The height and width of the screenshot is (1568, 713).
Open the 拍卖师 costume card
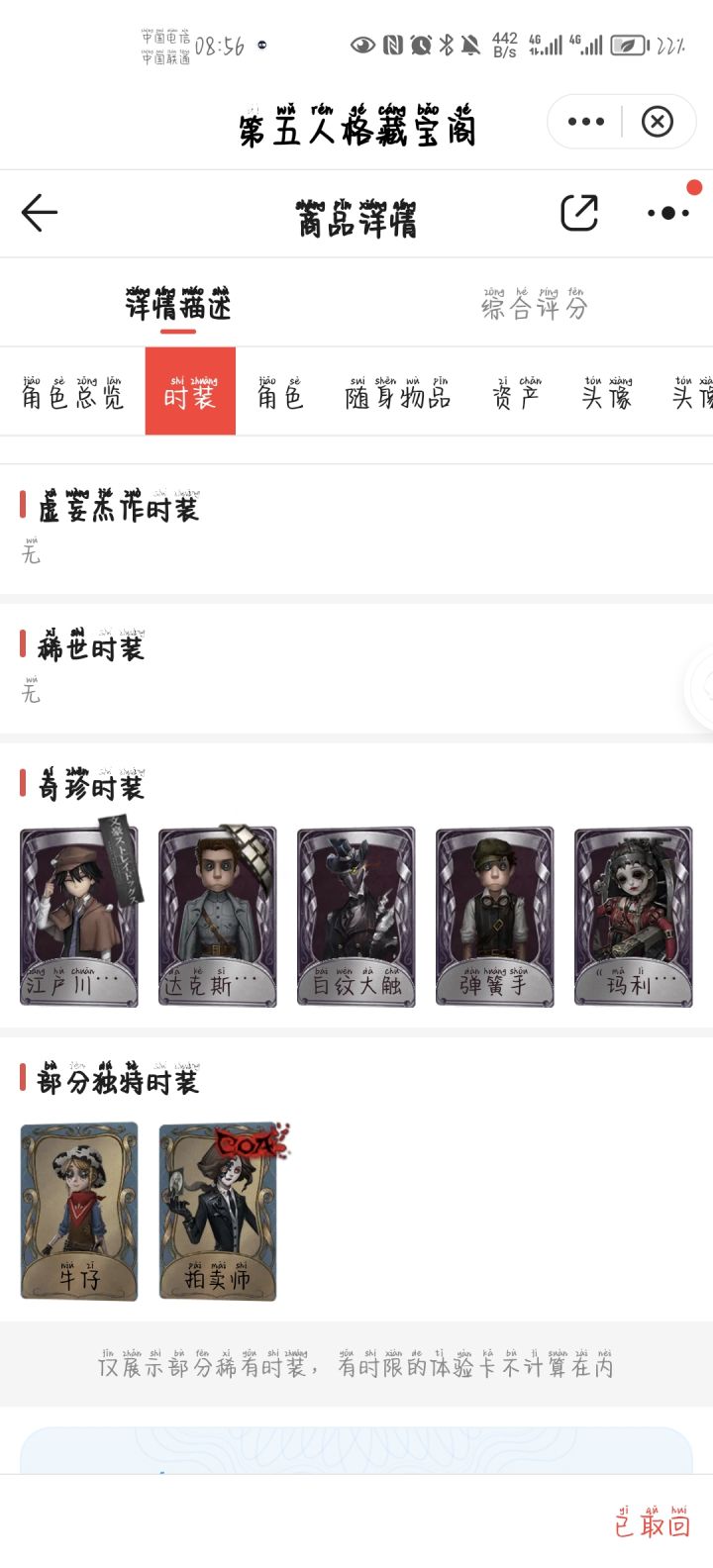pyautogui.click(x=217, y=1210)
